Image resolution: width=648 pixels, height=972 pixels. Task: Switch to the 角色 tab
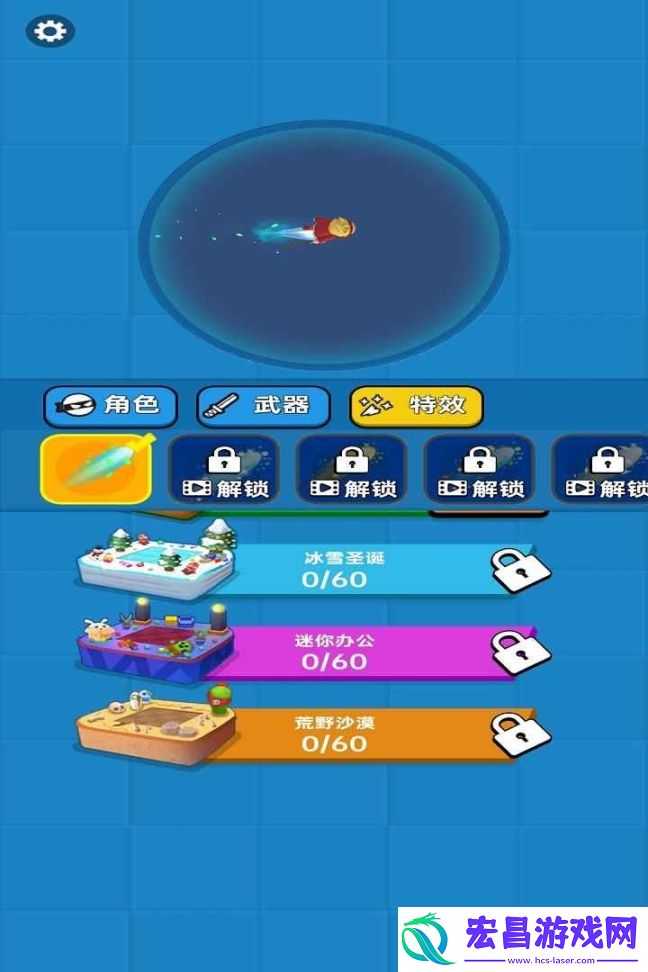[110, 406]
